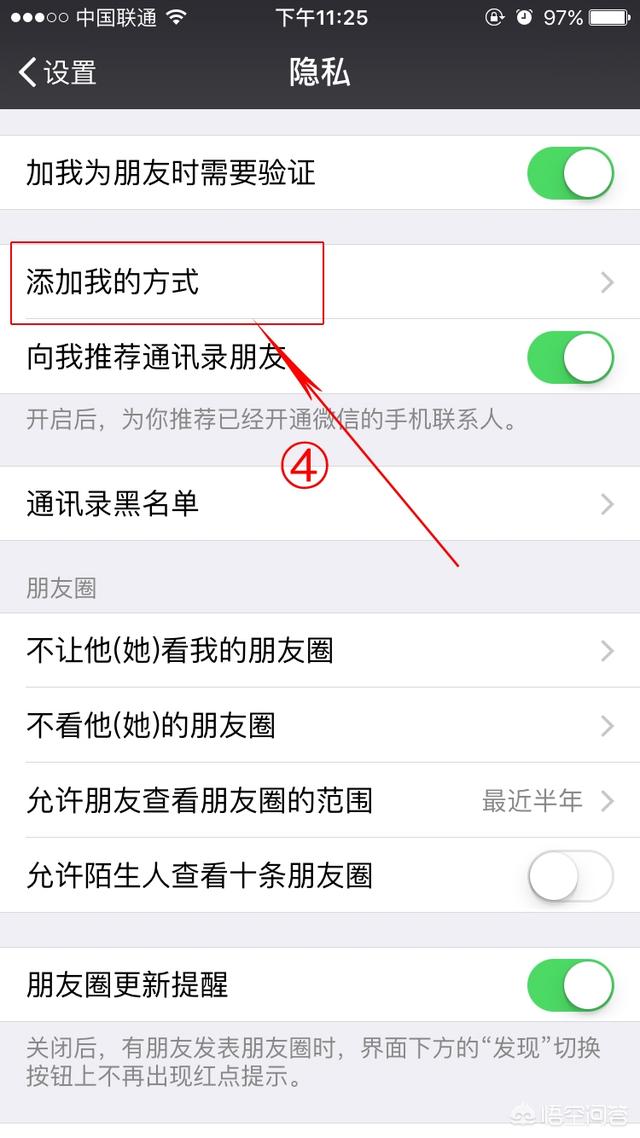Toggle 加我为朋友时需要验证 switch

tap(569, 173)
